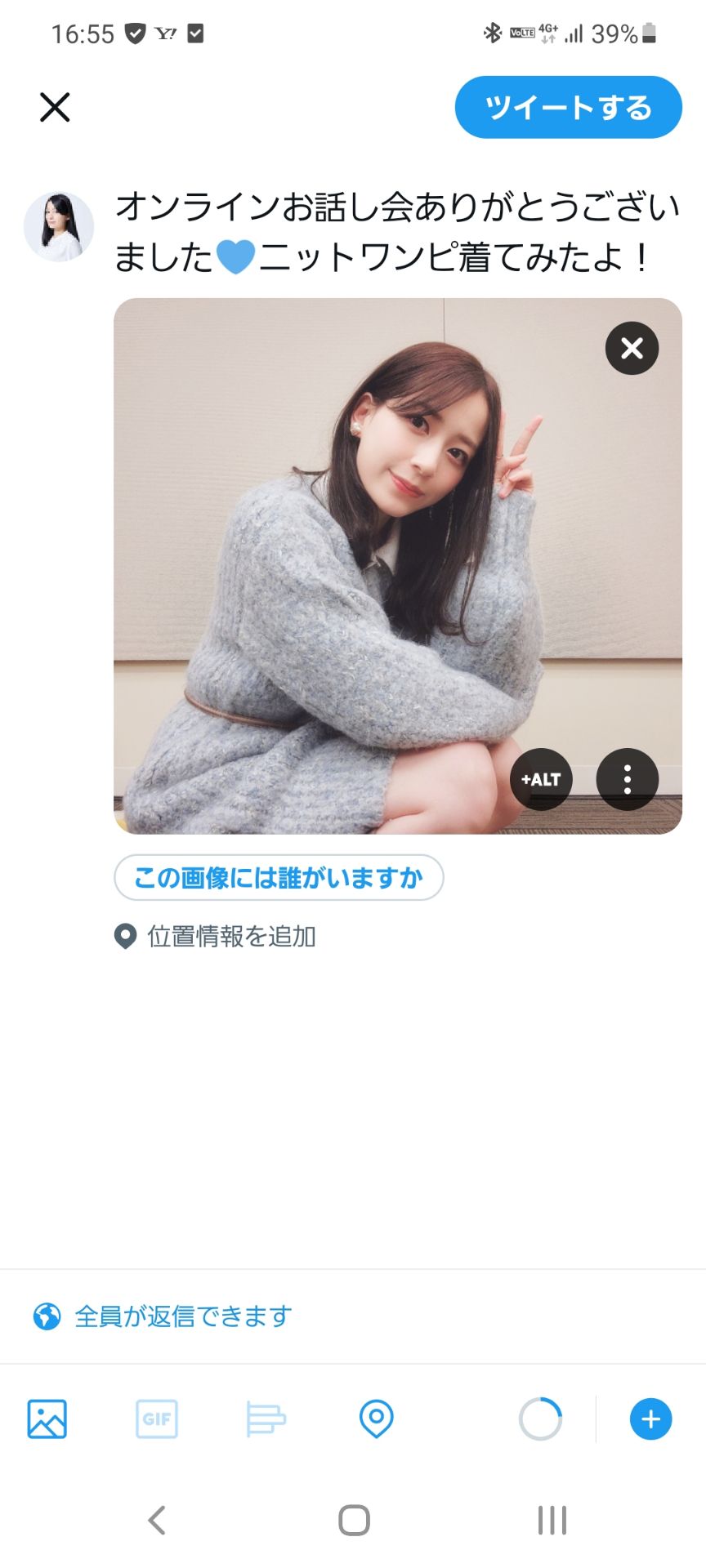Add a poll to the tweet
Image resolution: width=706 pixels, height=1568 pixels.
[x=265, y=1419]
